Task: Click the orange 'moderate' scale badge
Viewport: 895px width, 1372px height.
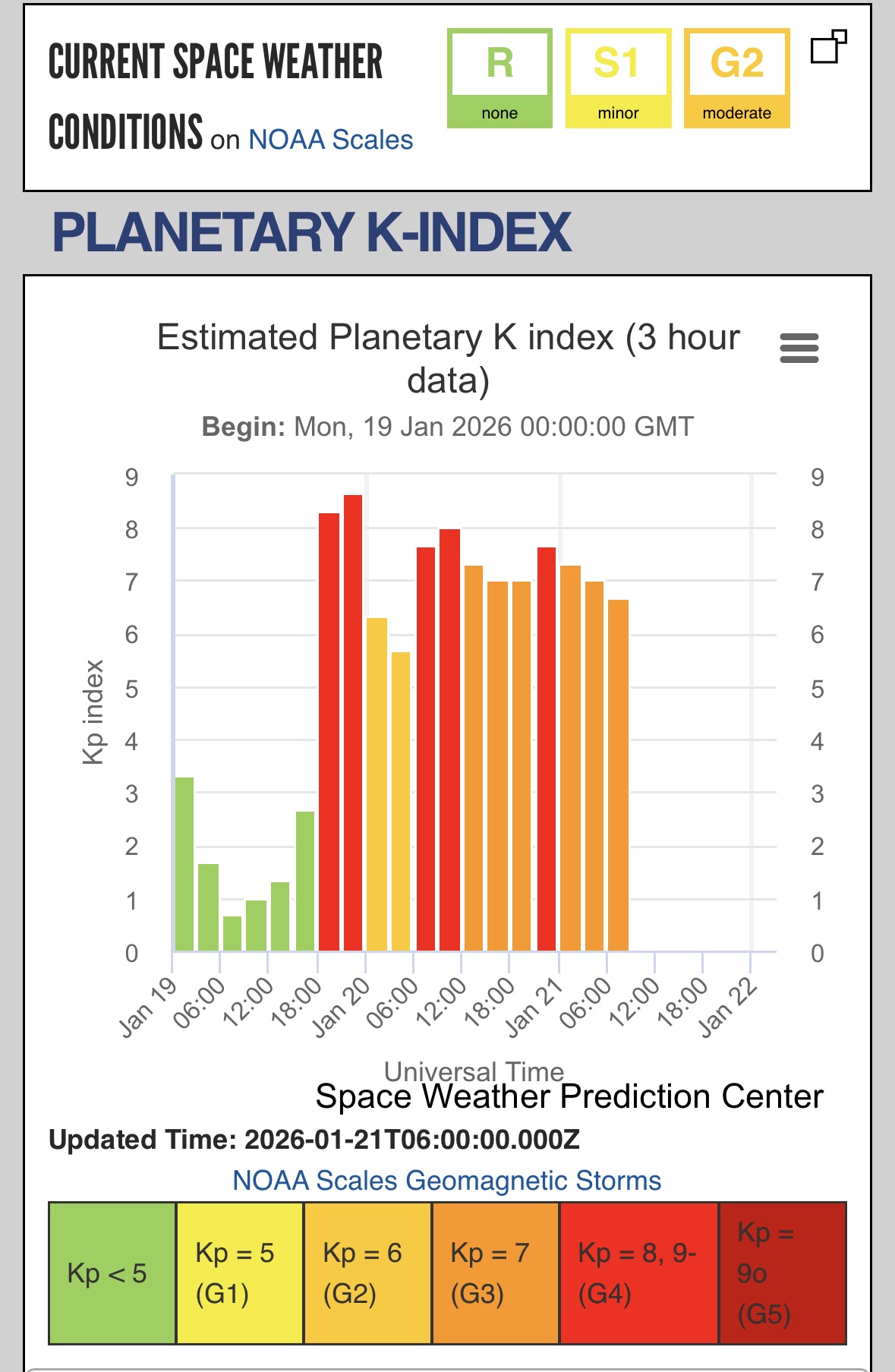Action: 738,112
